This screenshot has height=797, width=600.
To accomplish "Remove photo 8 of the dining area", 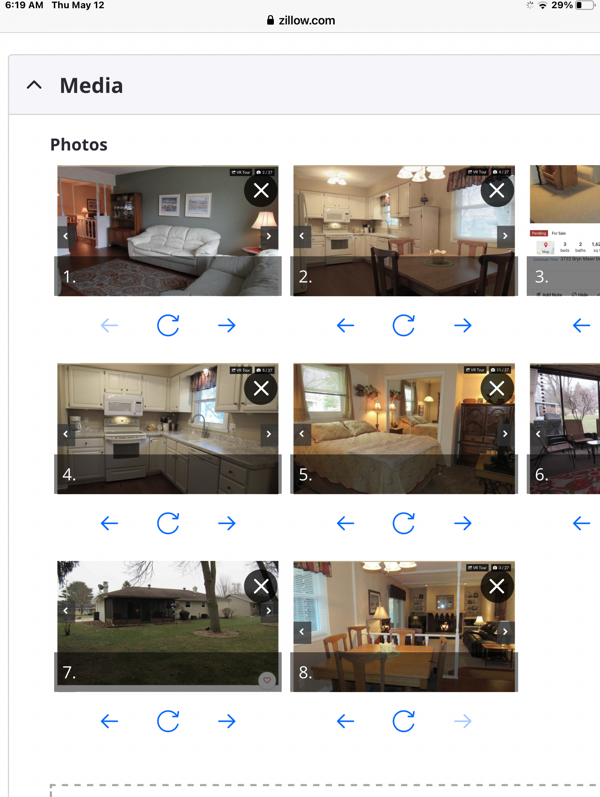I will click(497, 586).
